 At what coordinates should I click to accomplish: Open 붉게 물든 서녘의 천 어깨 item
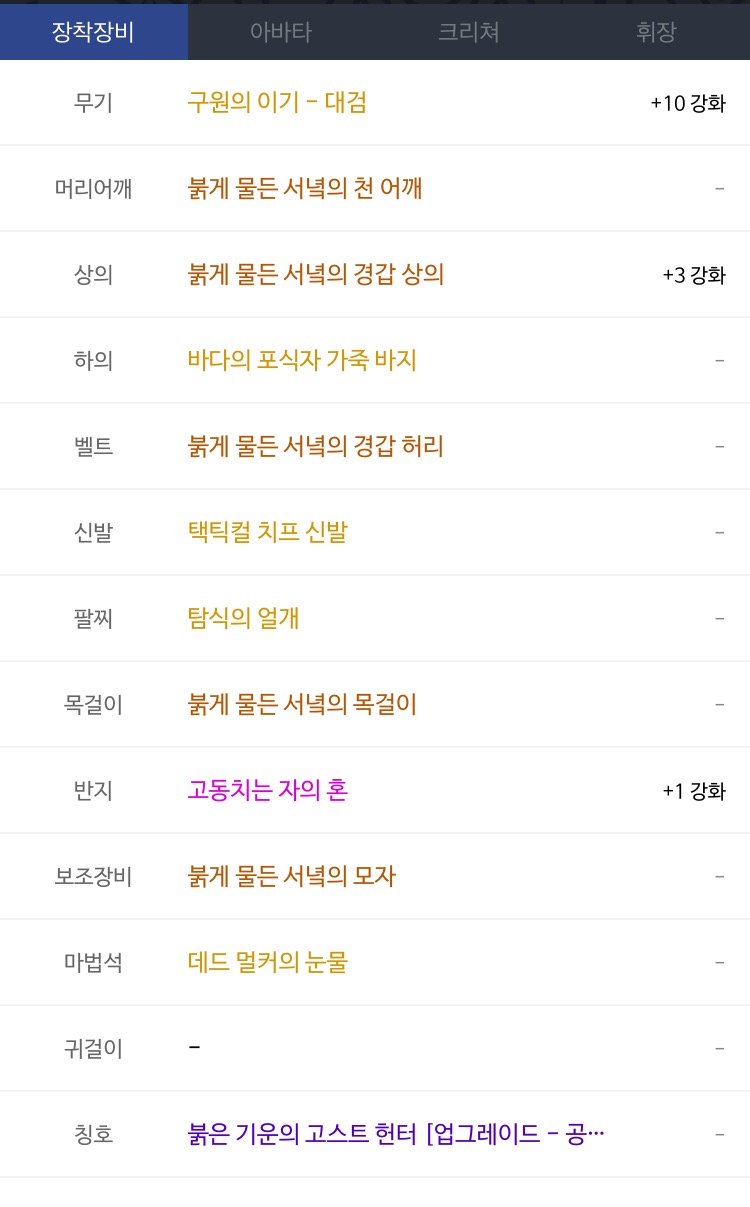coord(305,188)
